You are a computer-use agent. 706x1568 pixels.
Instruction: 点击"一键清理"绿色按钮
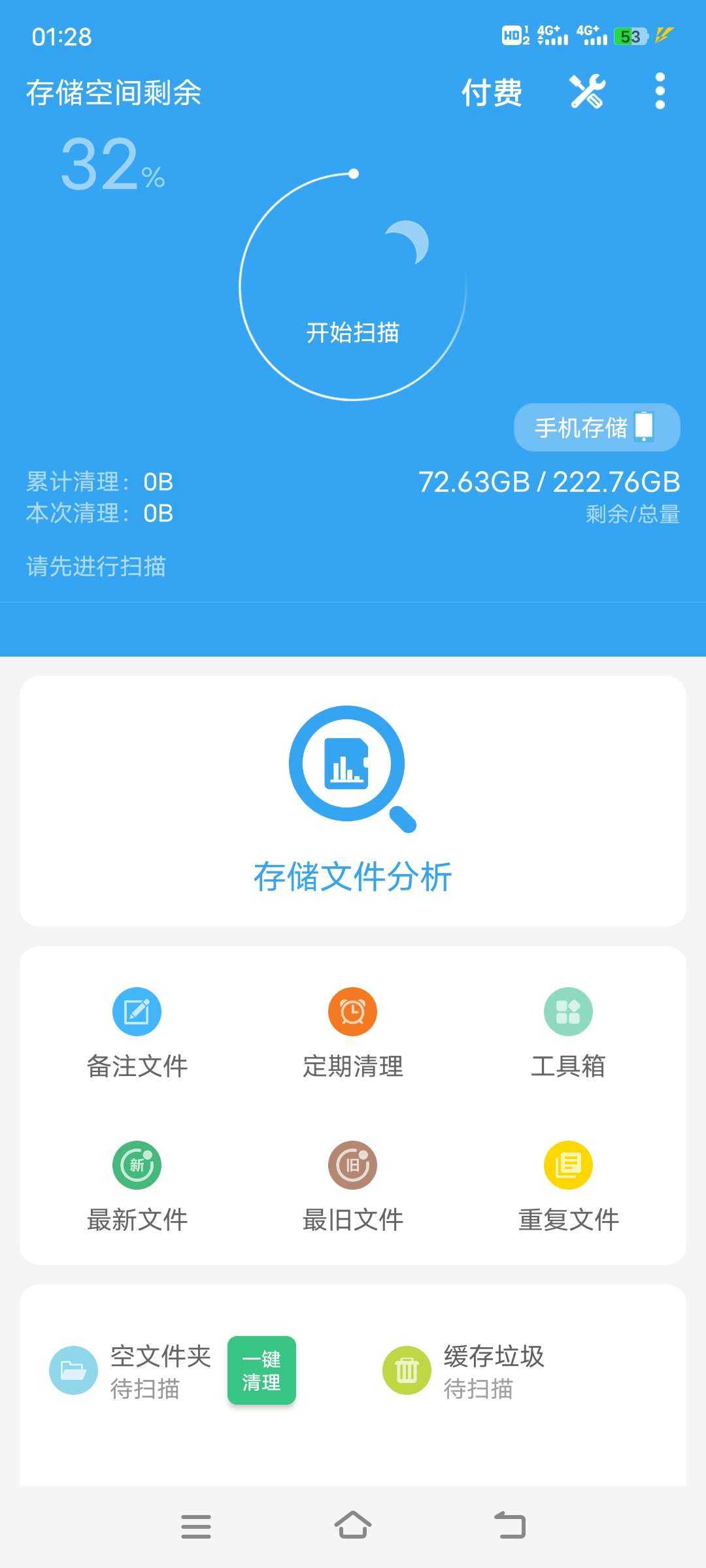click(261, 1370)
